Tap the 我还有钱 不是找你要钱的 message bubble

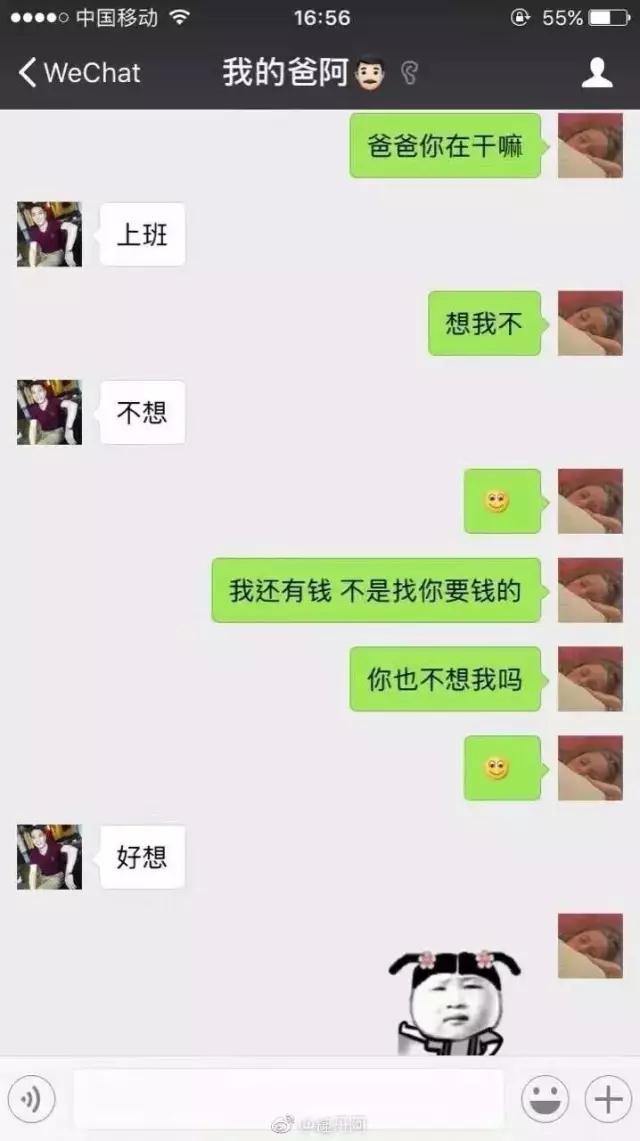coord(376,590)
